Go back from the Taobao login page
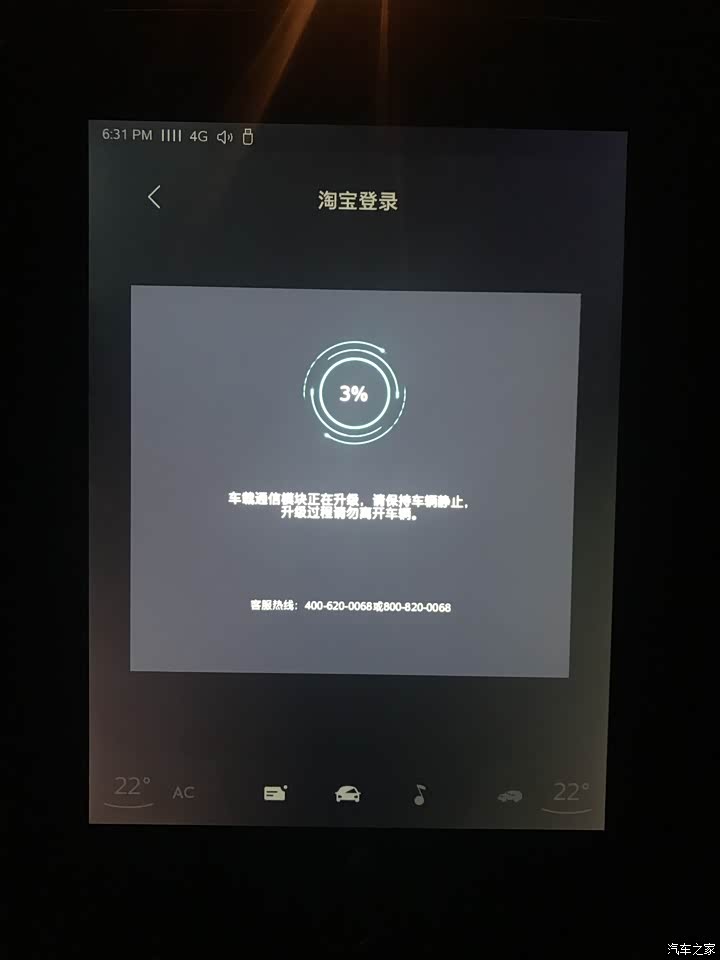 [x=154, y=197]
